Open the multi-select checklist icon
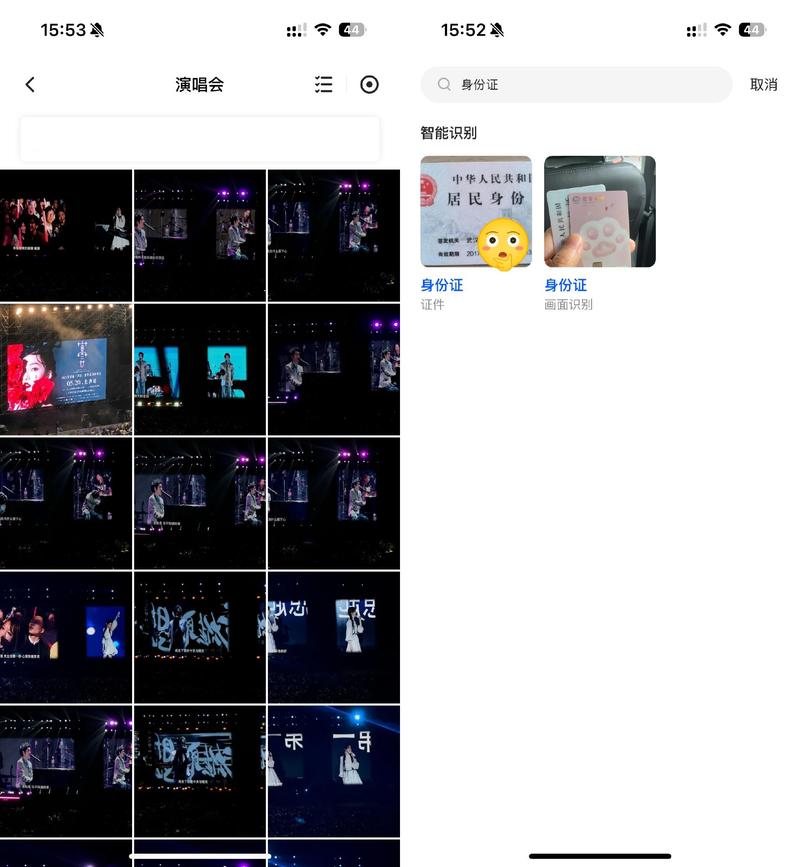The height and width of the screenshot is (867, 800). pos(323,85)
